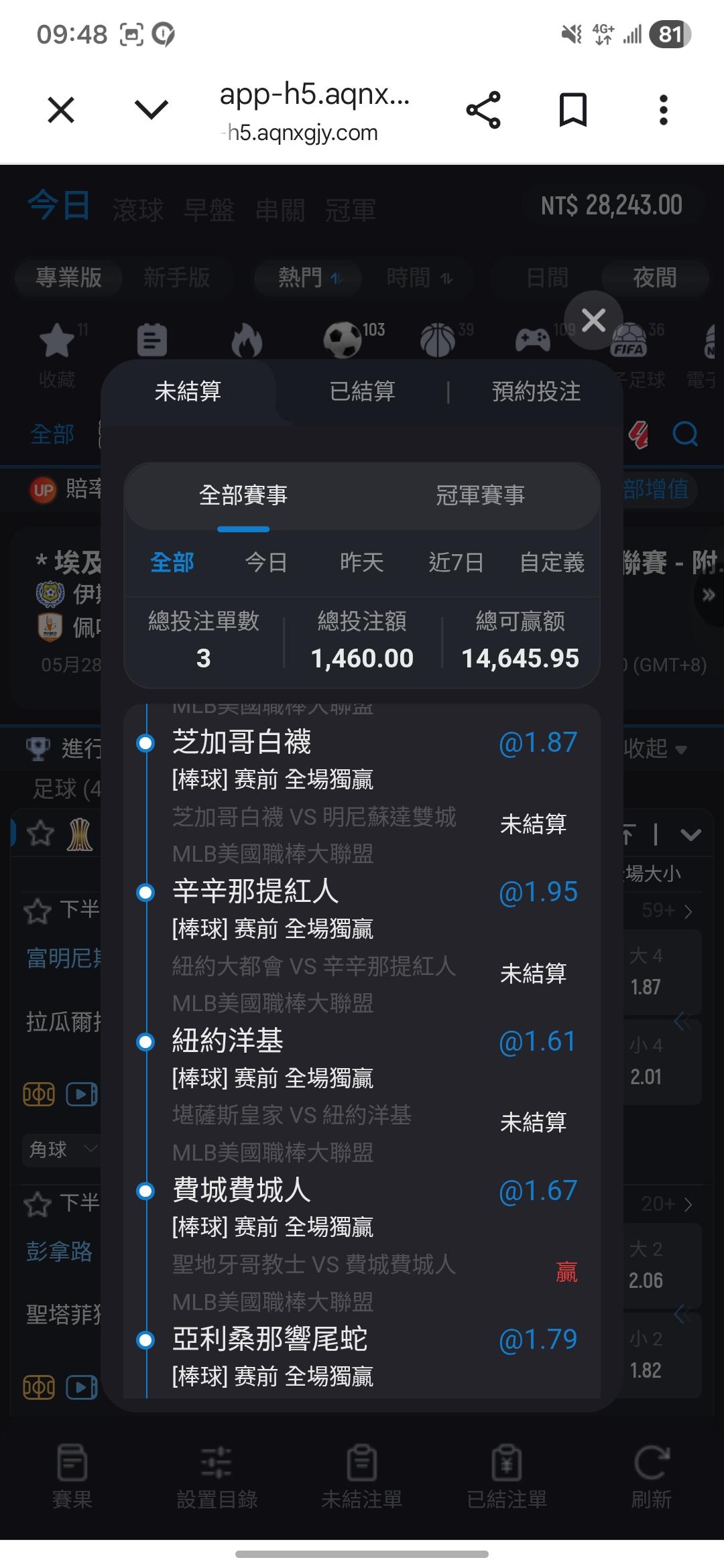This screenshot has width=724, height=1568.
Task: Switch to 冠軍賽事 segment
Action: click(x=480, y=495)
